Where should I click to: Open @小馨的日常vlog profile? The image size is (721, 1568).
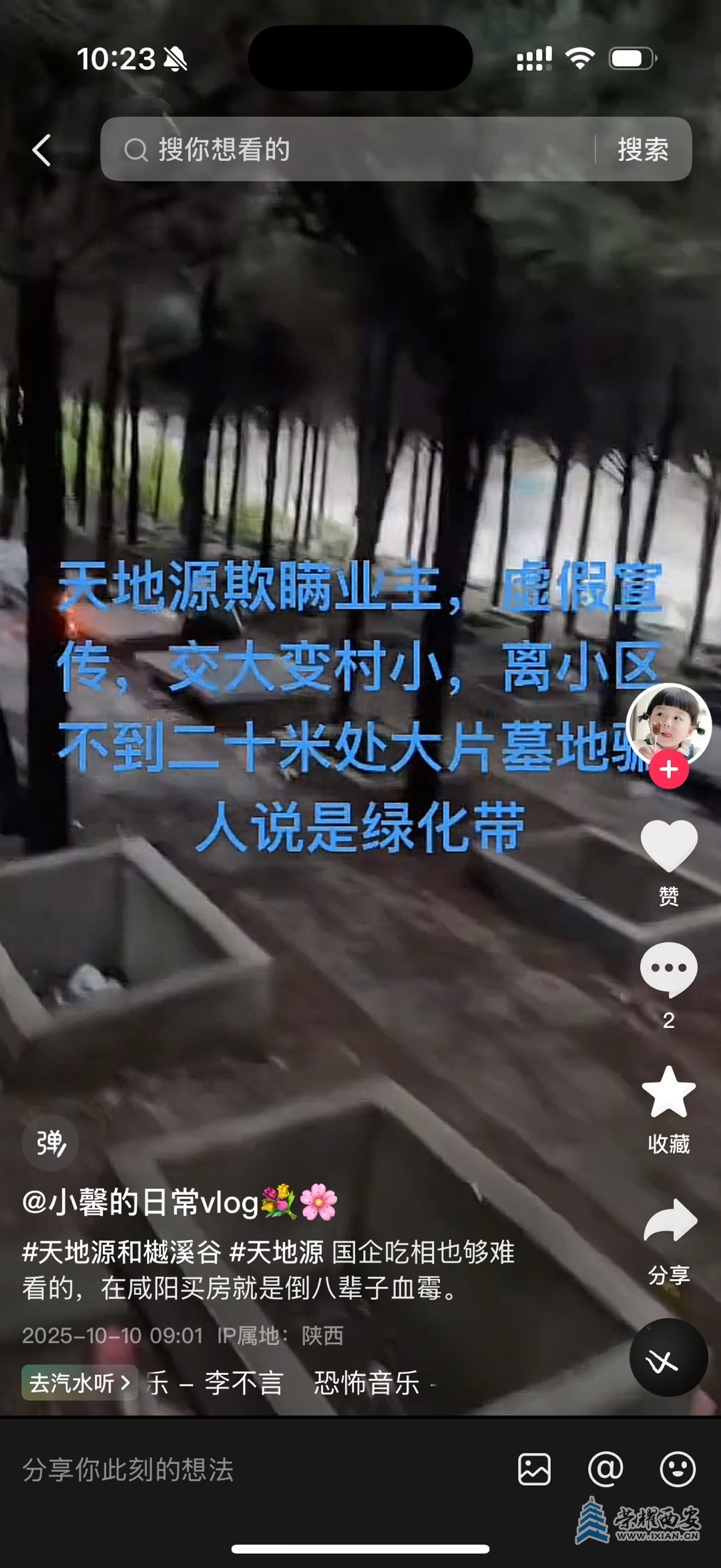tap(140, 1203)
